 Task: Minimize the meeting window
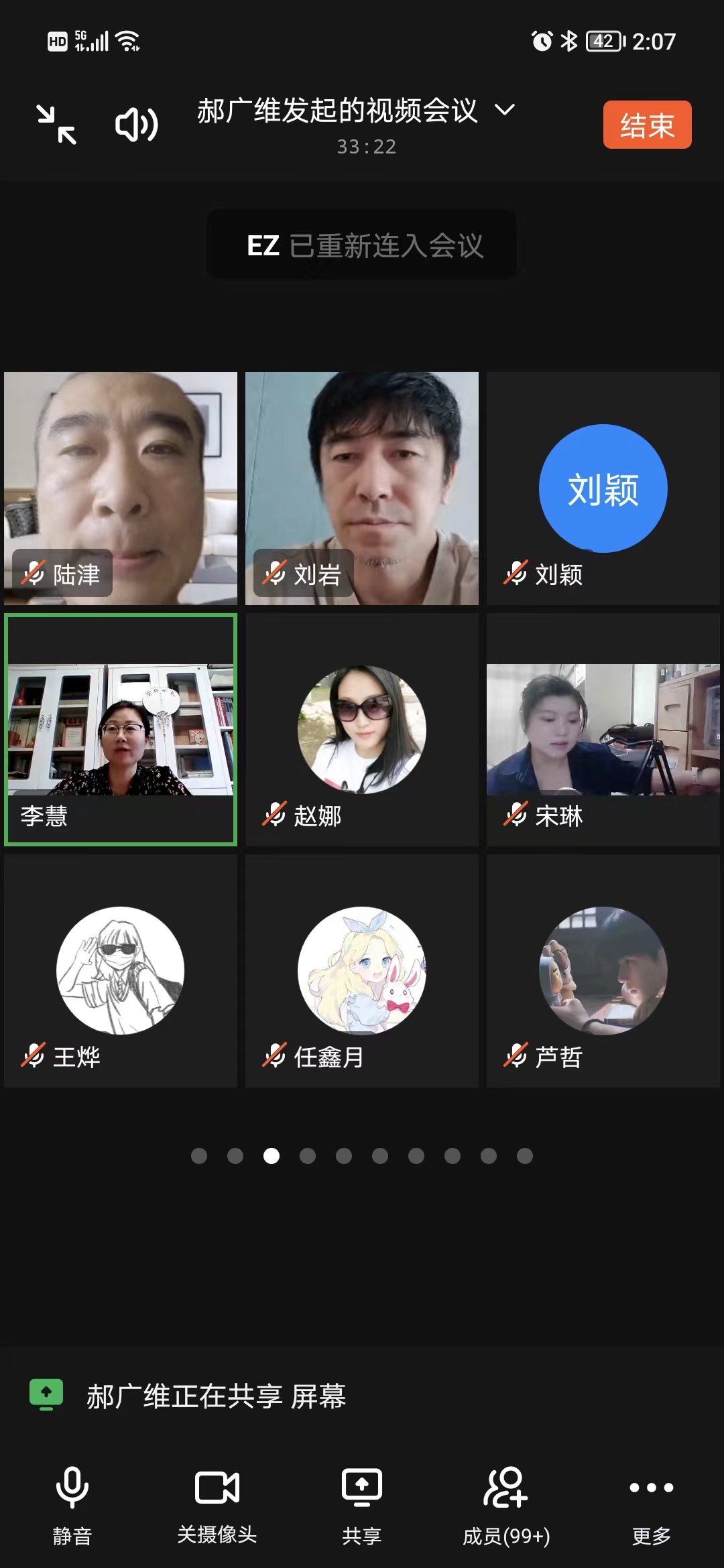point(56,125)
